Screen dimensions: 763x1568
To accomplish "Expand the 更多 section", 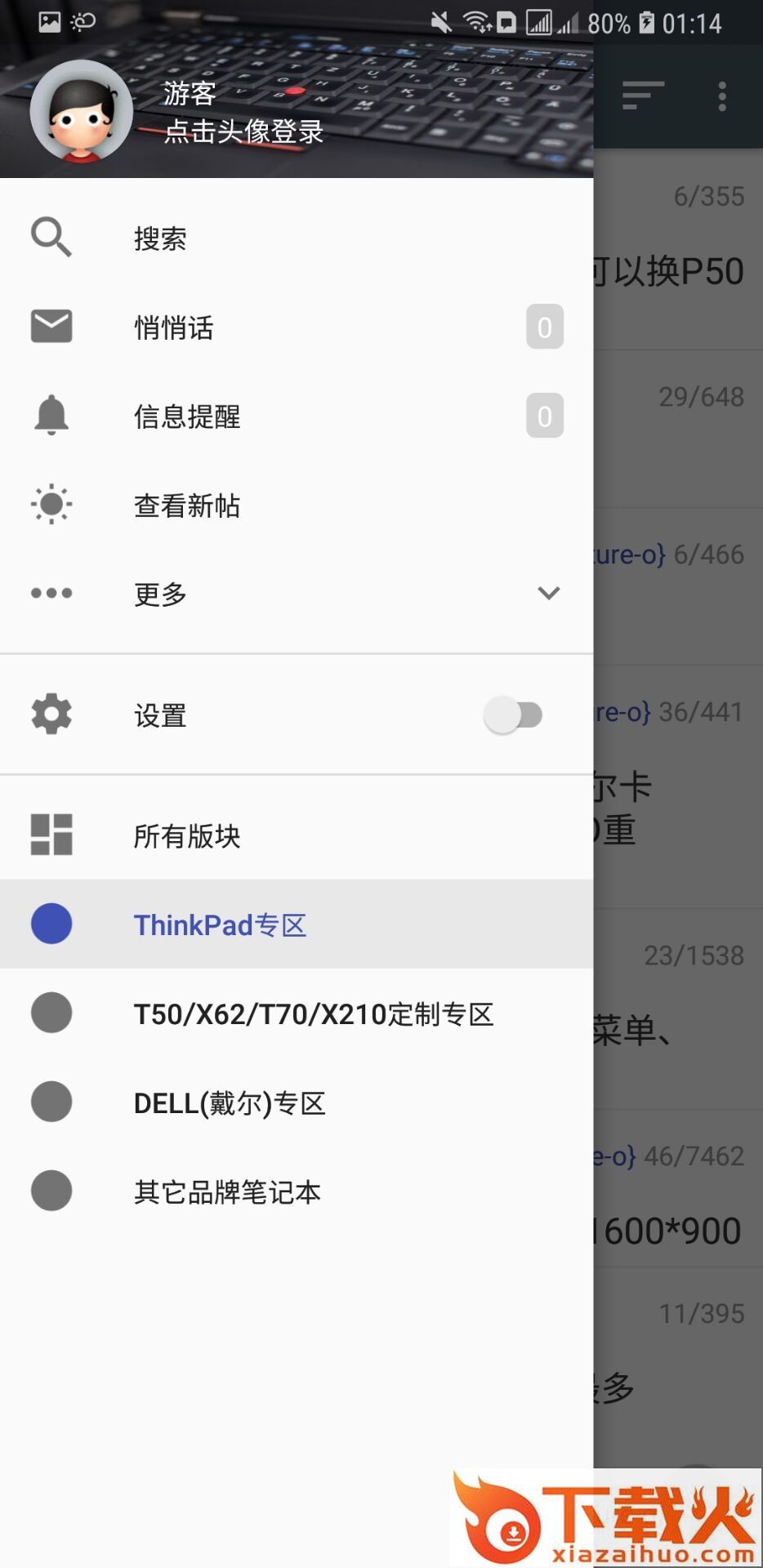I will pos(548,594).
